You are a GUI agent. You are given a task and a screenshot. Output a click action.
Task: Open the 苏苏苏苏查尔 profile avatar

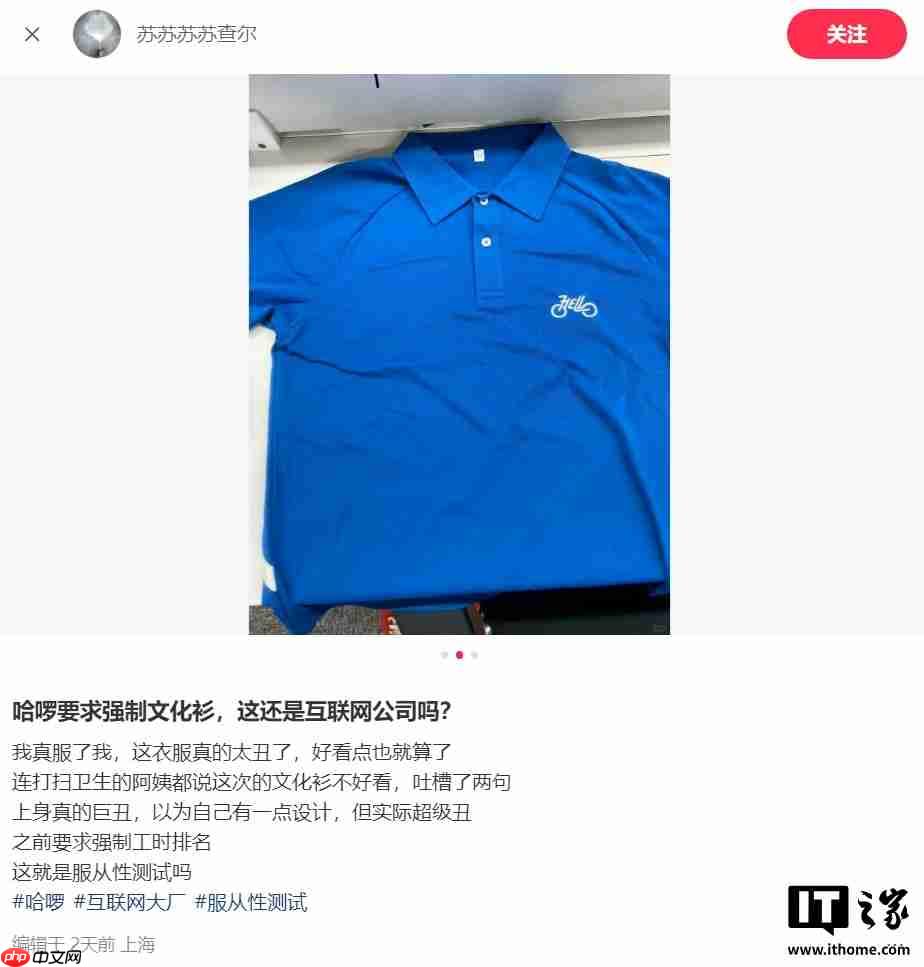coord(97,34)
